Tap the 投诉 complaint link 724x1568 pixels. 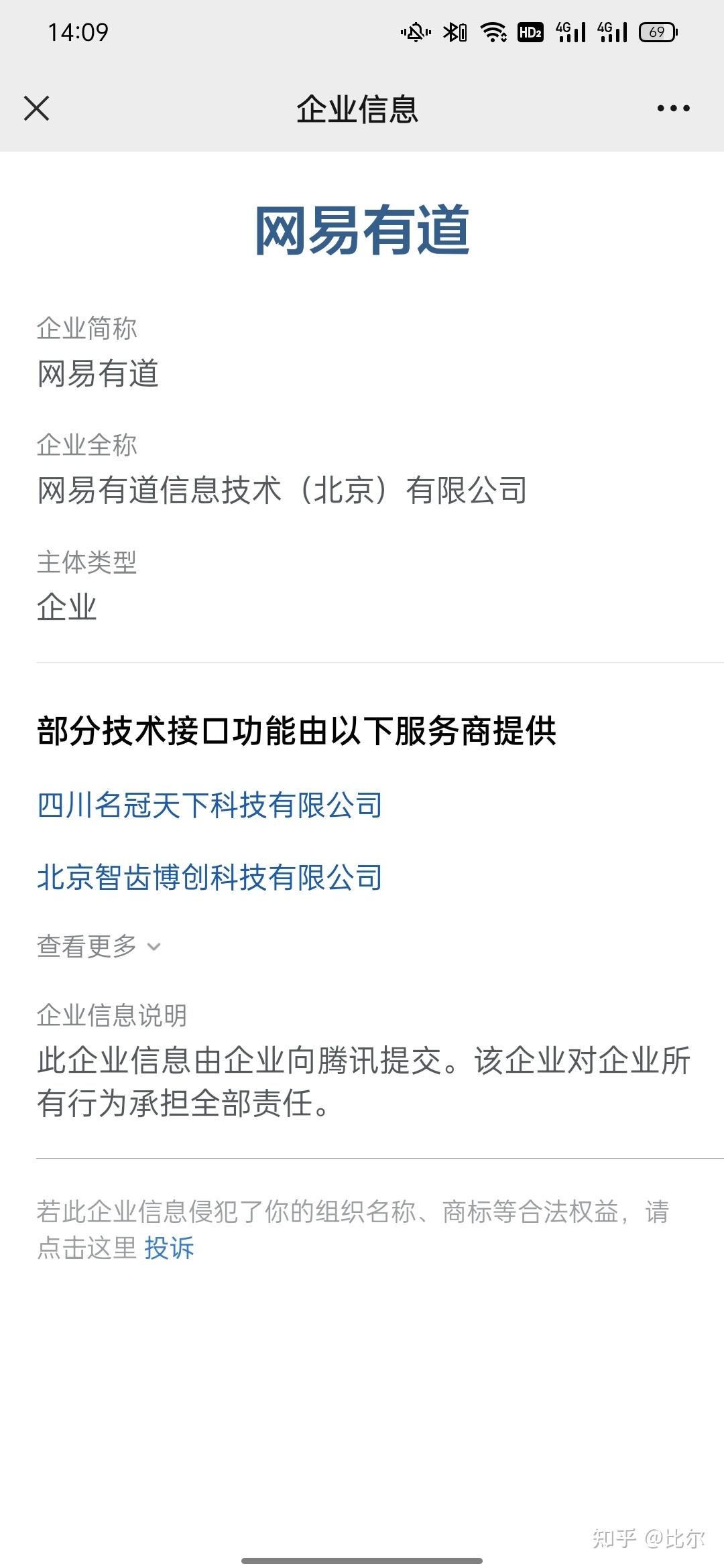click(x=169, y=1248)
